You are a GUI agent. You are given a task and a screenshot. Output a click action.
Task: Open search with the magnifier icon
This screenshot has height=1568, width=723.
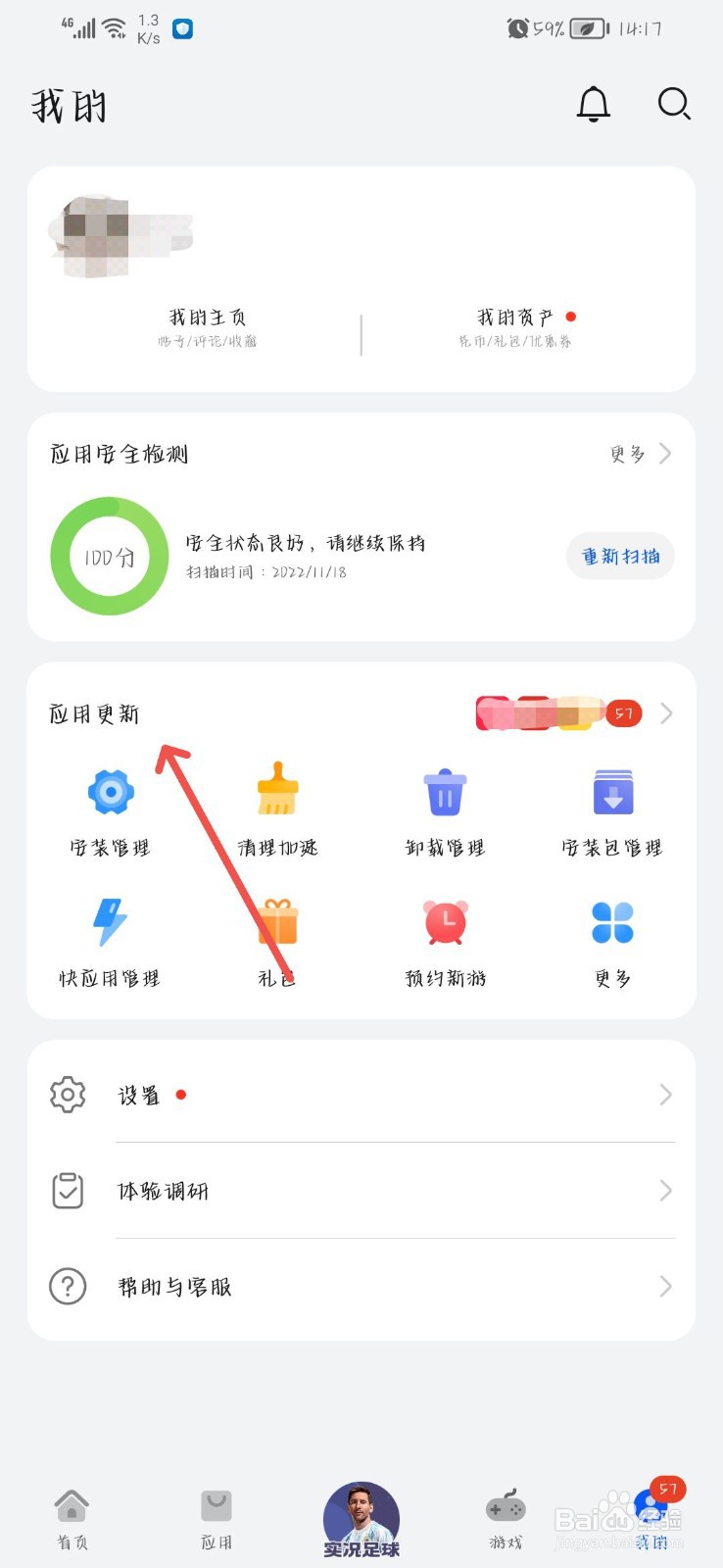coord(674,105)
